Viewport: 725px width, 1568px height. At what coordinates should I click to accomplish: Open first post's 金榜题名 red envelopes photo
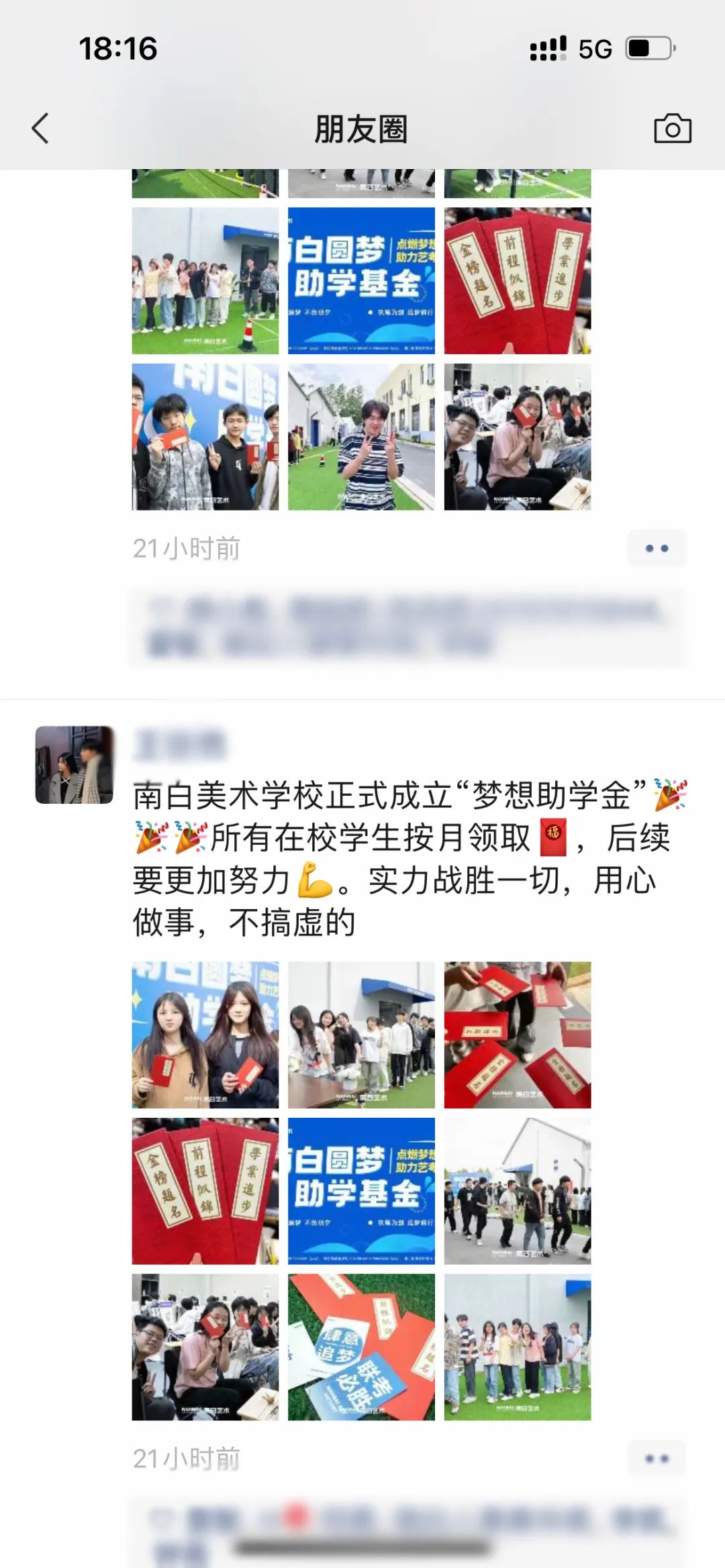[x=518, y=280]
